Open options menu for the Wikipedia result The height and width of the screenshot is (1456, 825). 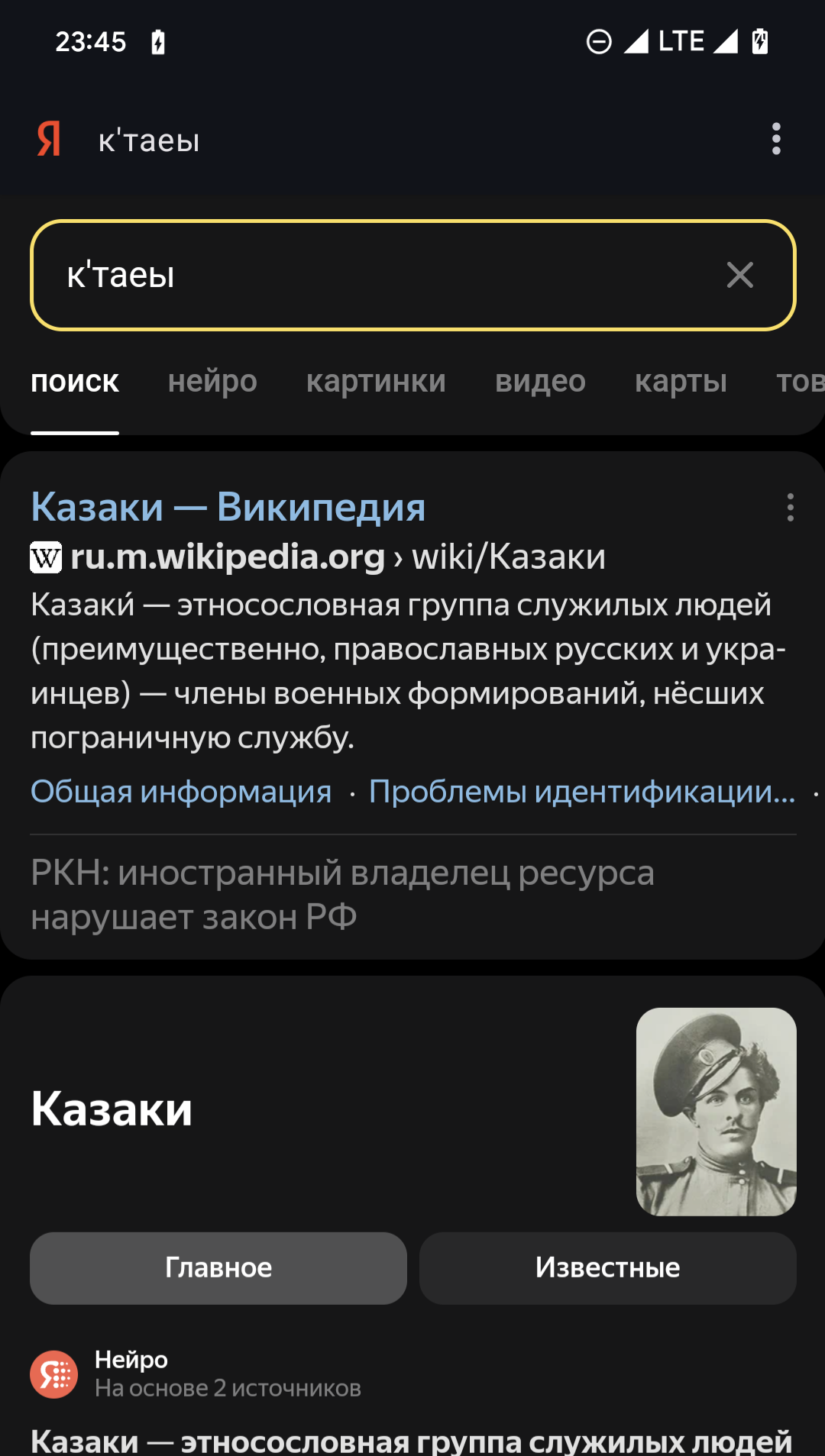click(x=790, y=507)
